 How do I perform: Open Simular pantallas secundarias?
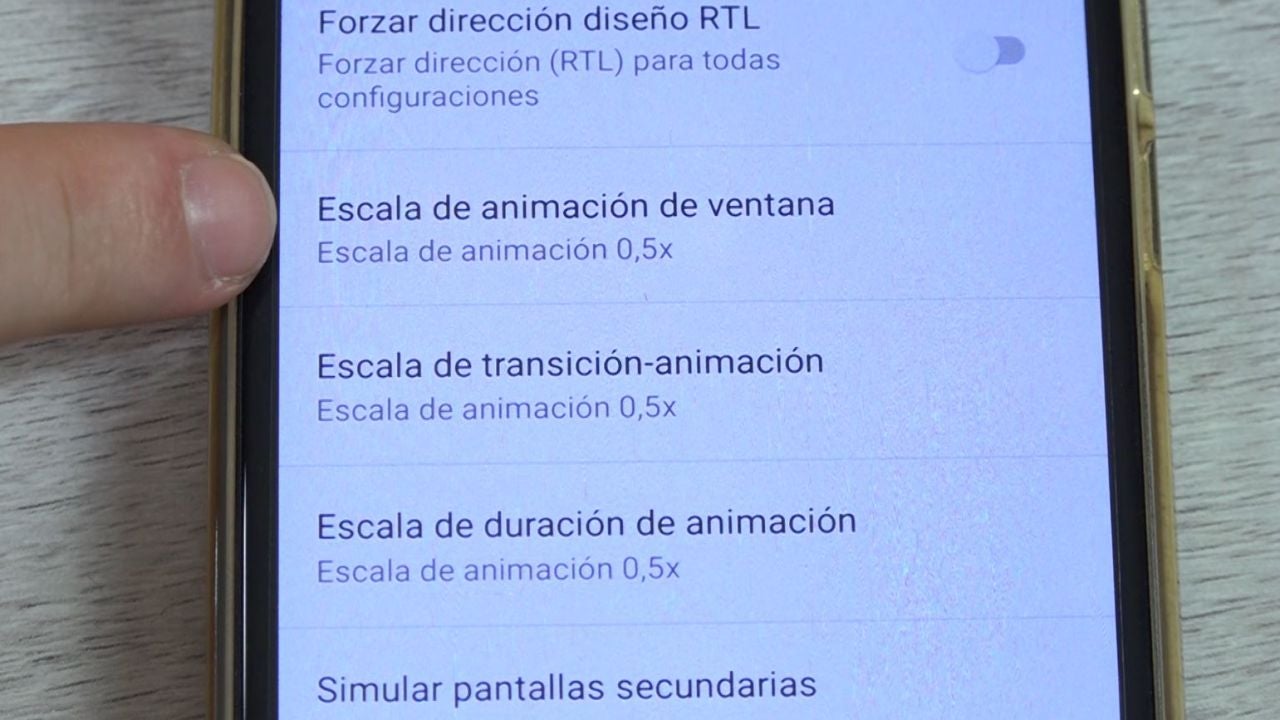click(x=566, y=687)
